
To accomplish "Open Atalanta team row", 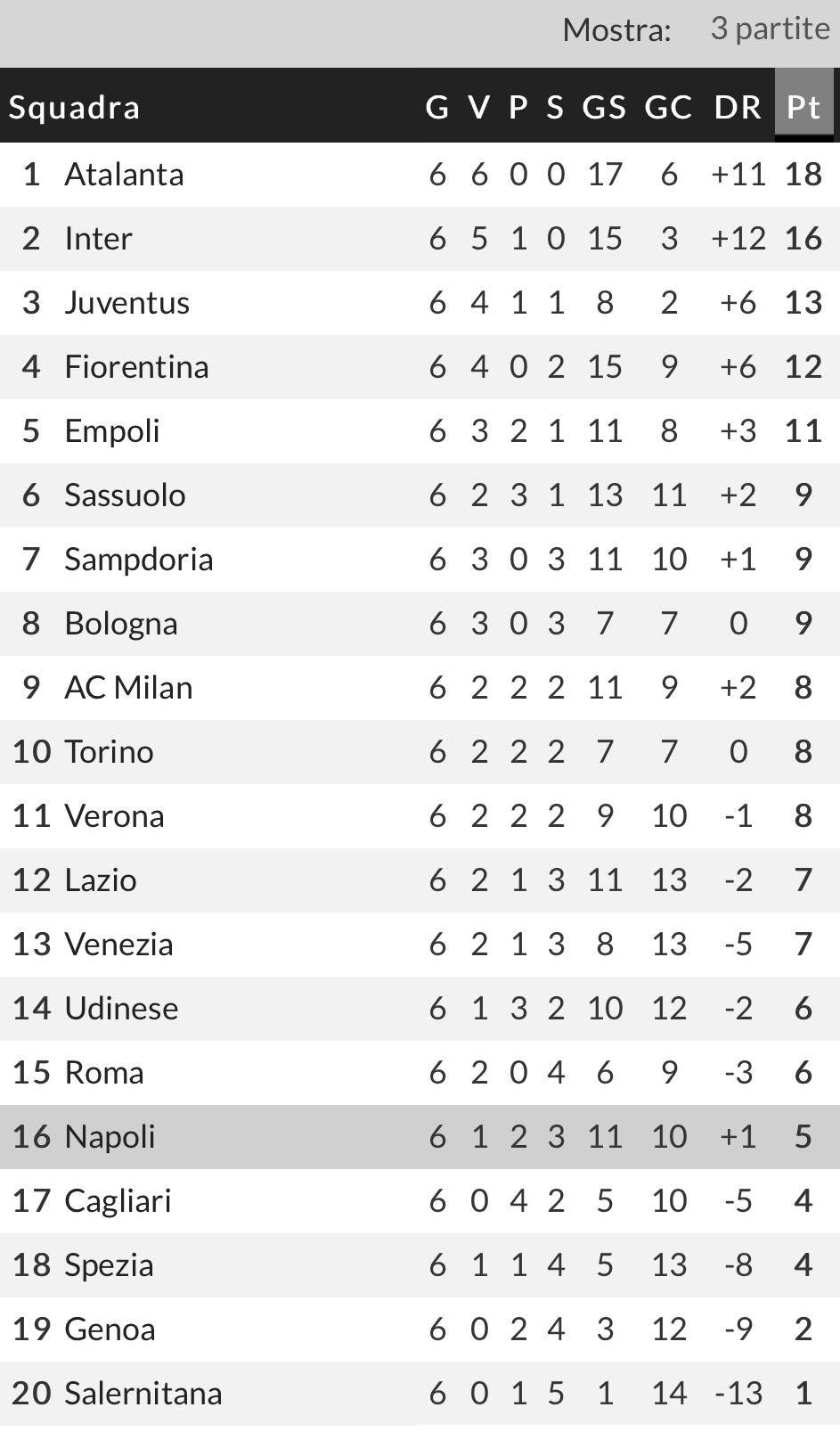I will (125, 175).
